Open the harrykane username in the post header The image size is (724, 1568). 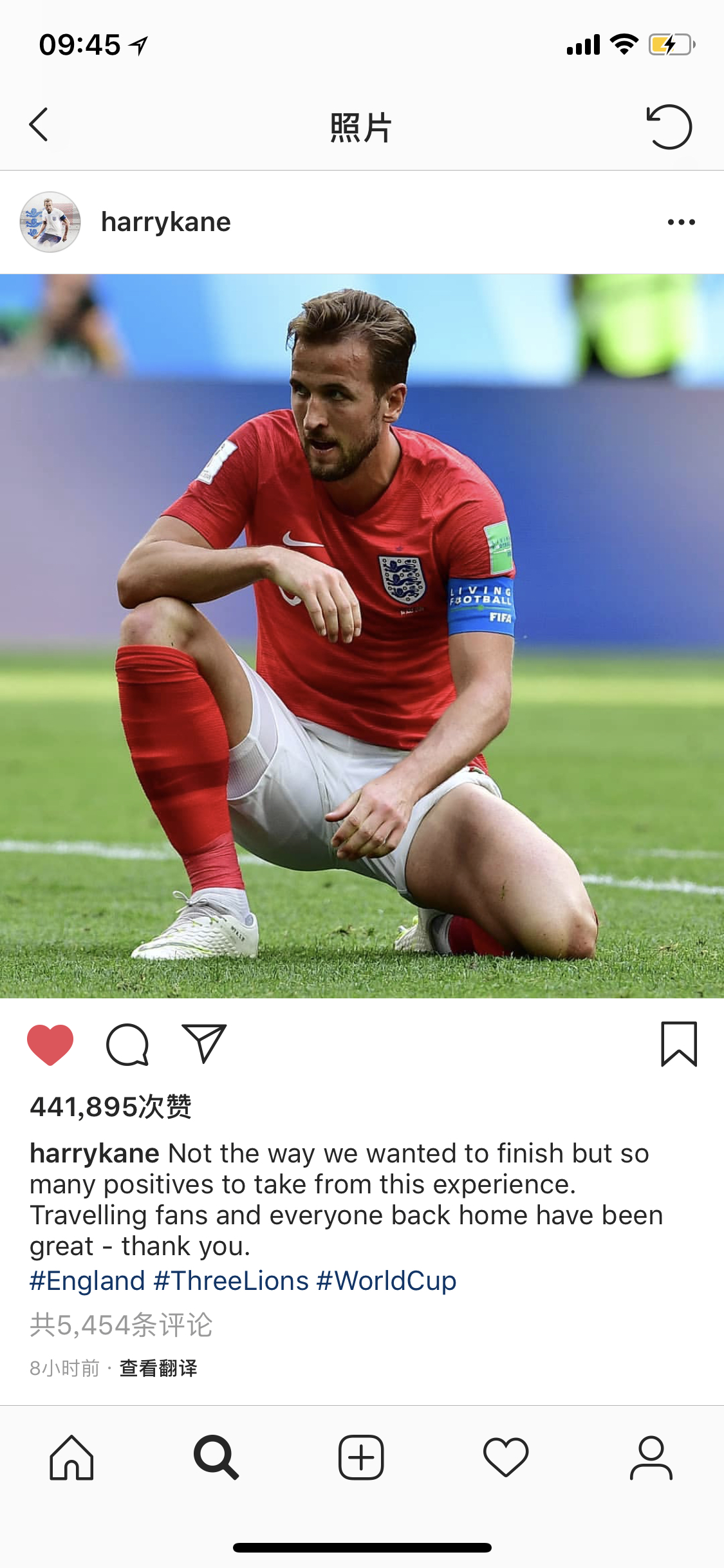coord(165,222)
